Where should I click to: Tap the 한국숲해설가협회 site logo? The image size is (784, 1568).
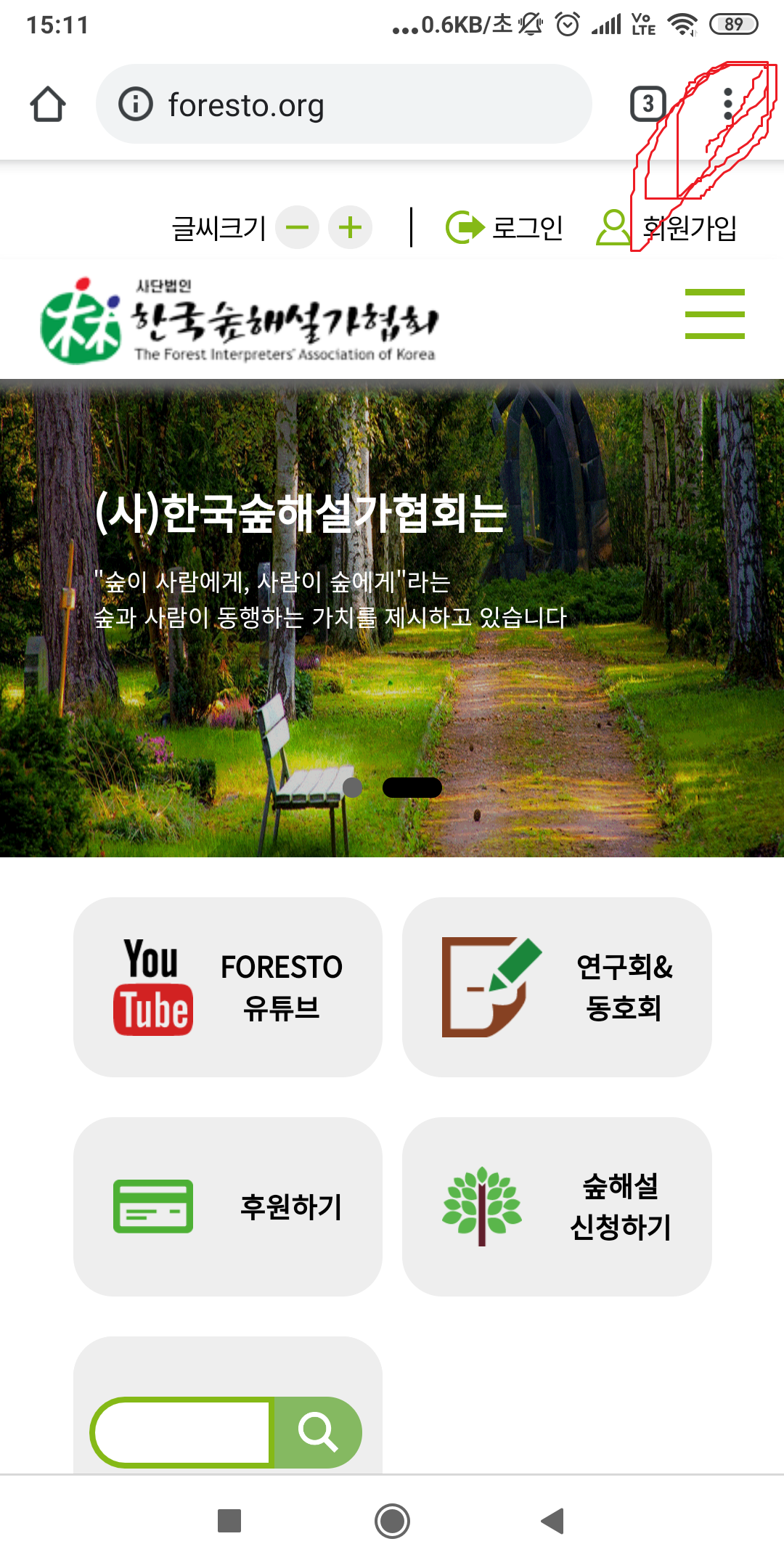(x=240, y=320)
